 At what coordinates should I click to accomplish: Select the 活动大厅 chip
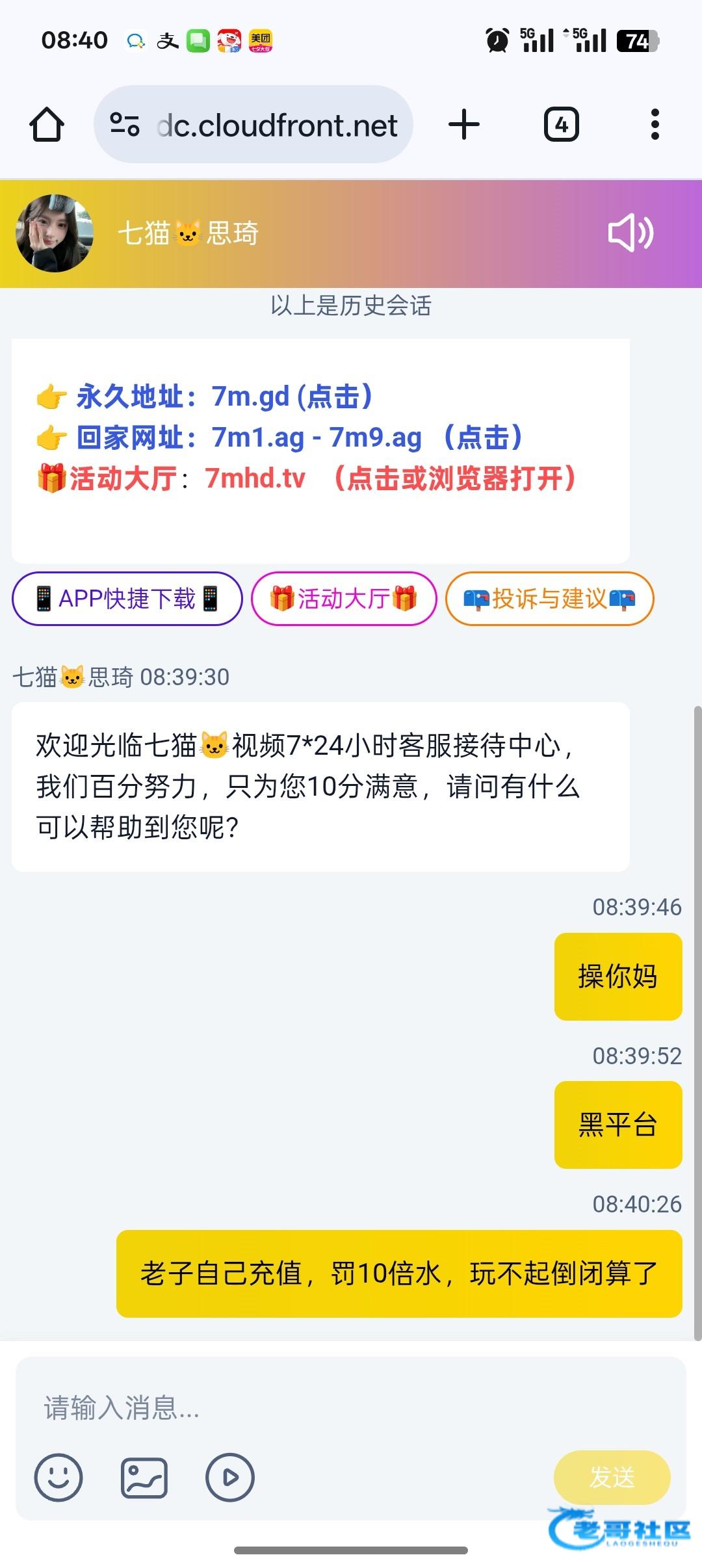(344, 599)
